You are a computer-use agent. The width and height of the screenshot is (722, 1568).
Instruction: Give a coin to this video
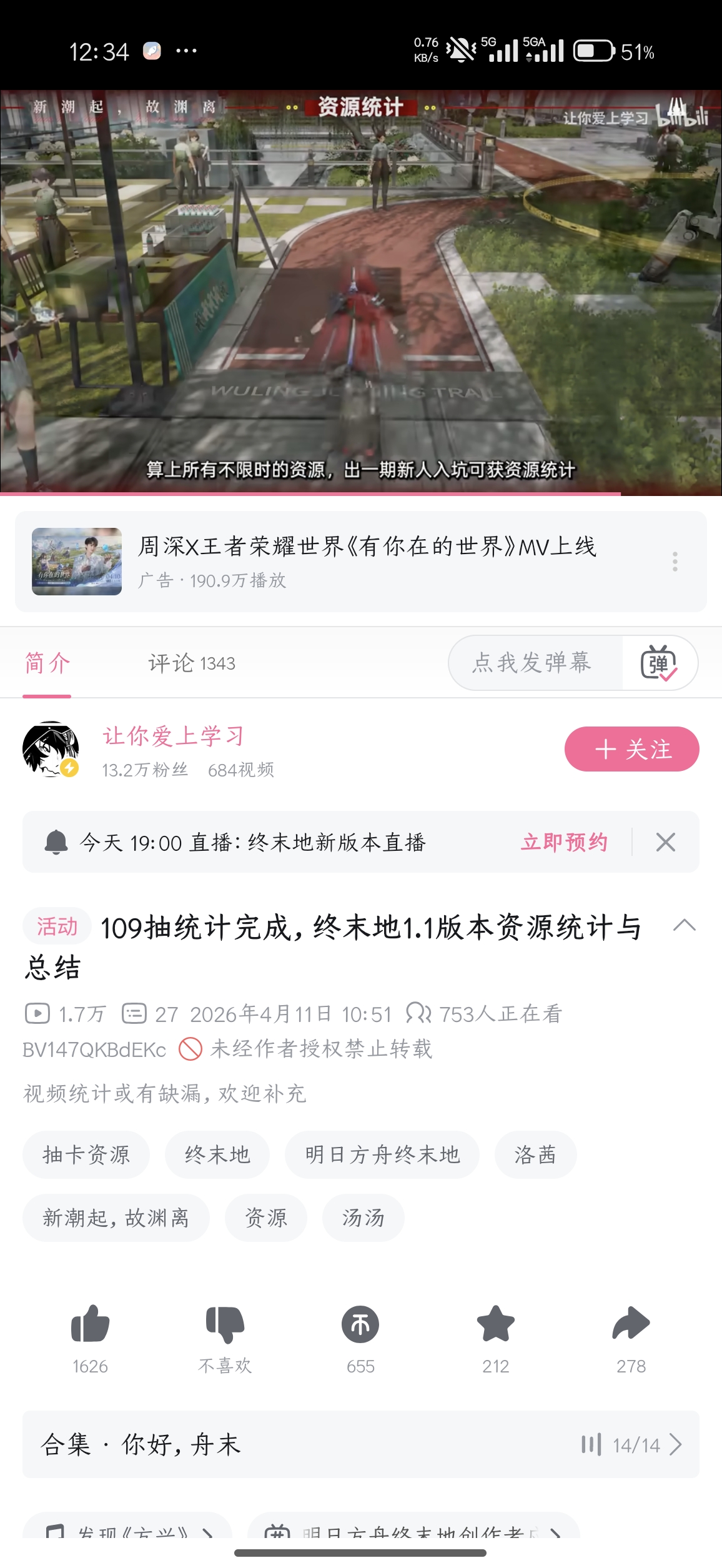(x=360, y=1325)
